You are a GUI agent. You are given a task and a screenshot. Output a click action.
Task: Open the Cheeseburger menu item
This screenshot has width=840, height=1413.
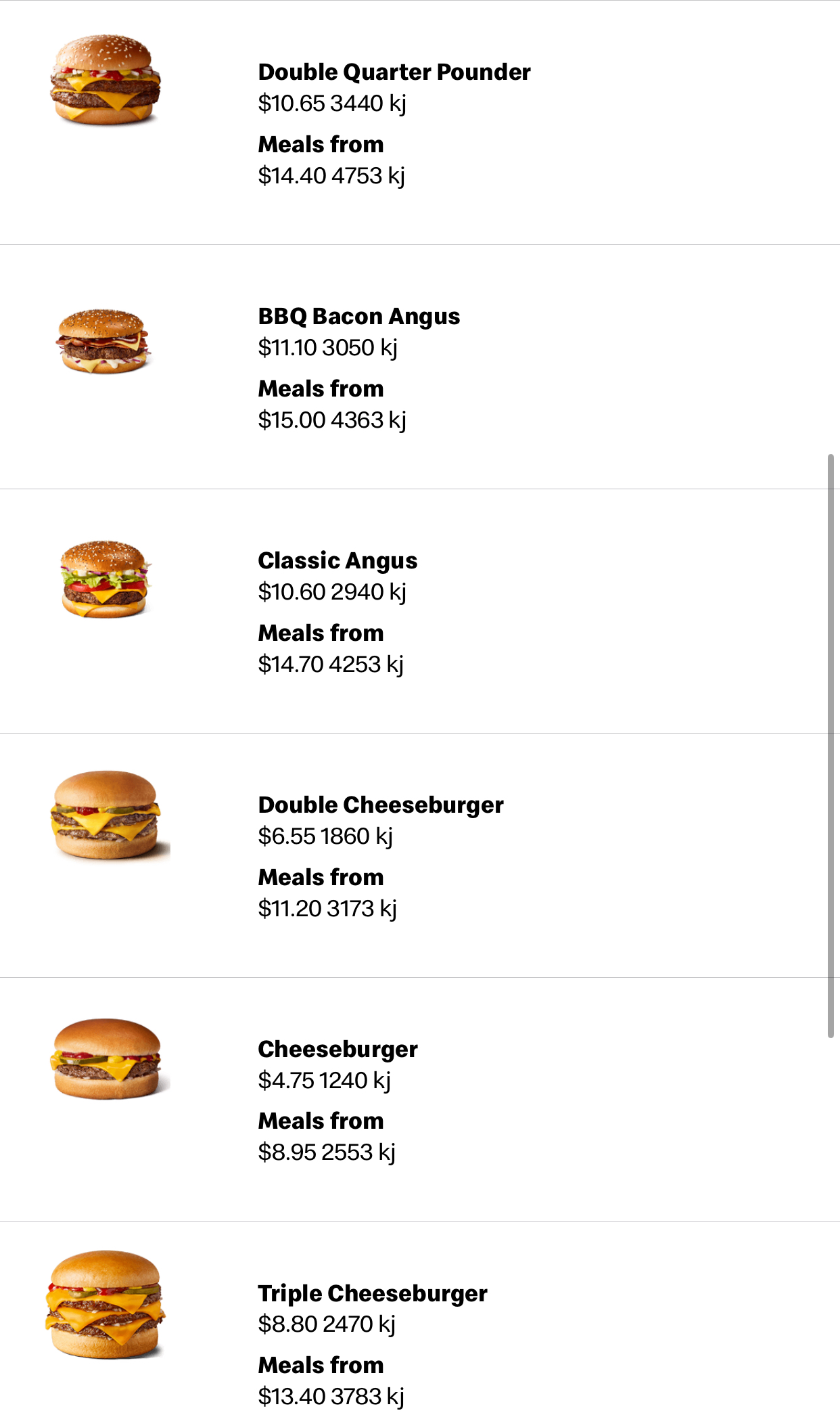point(420,1100)
